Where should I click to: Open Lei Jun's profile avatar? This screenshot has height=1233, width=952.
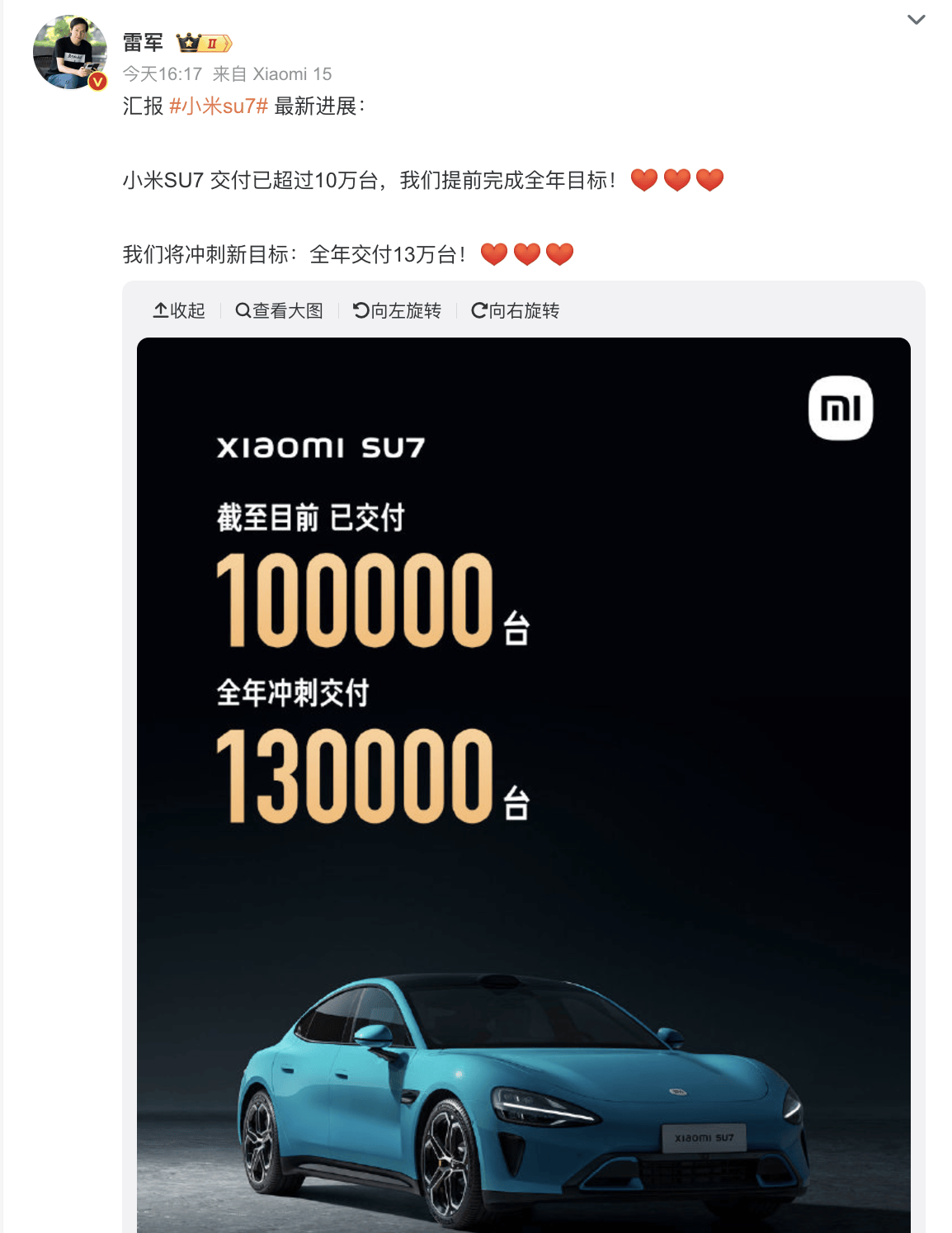pyautogui.click(x=70, y=52)
